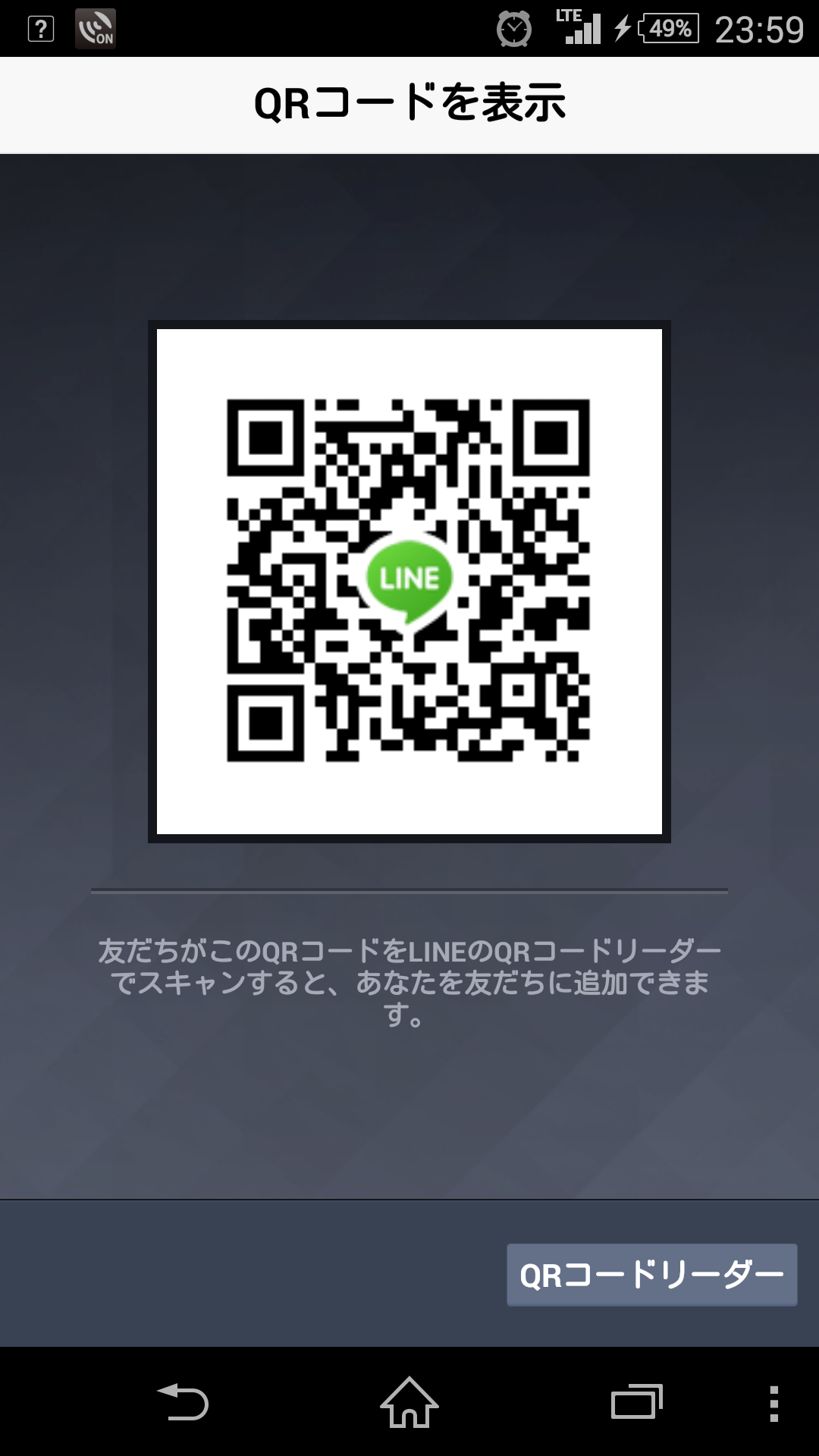Open the overflow menu in navigation bar
This screenshot has width=819, height=1456.
pos(773,1403)
